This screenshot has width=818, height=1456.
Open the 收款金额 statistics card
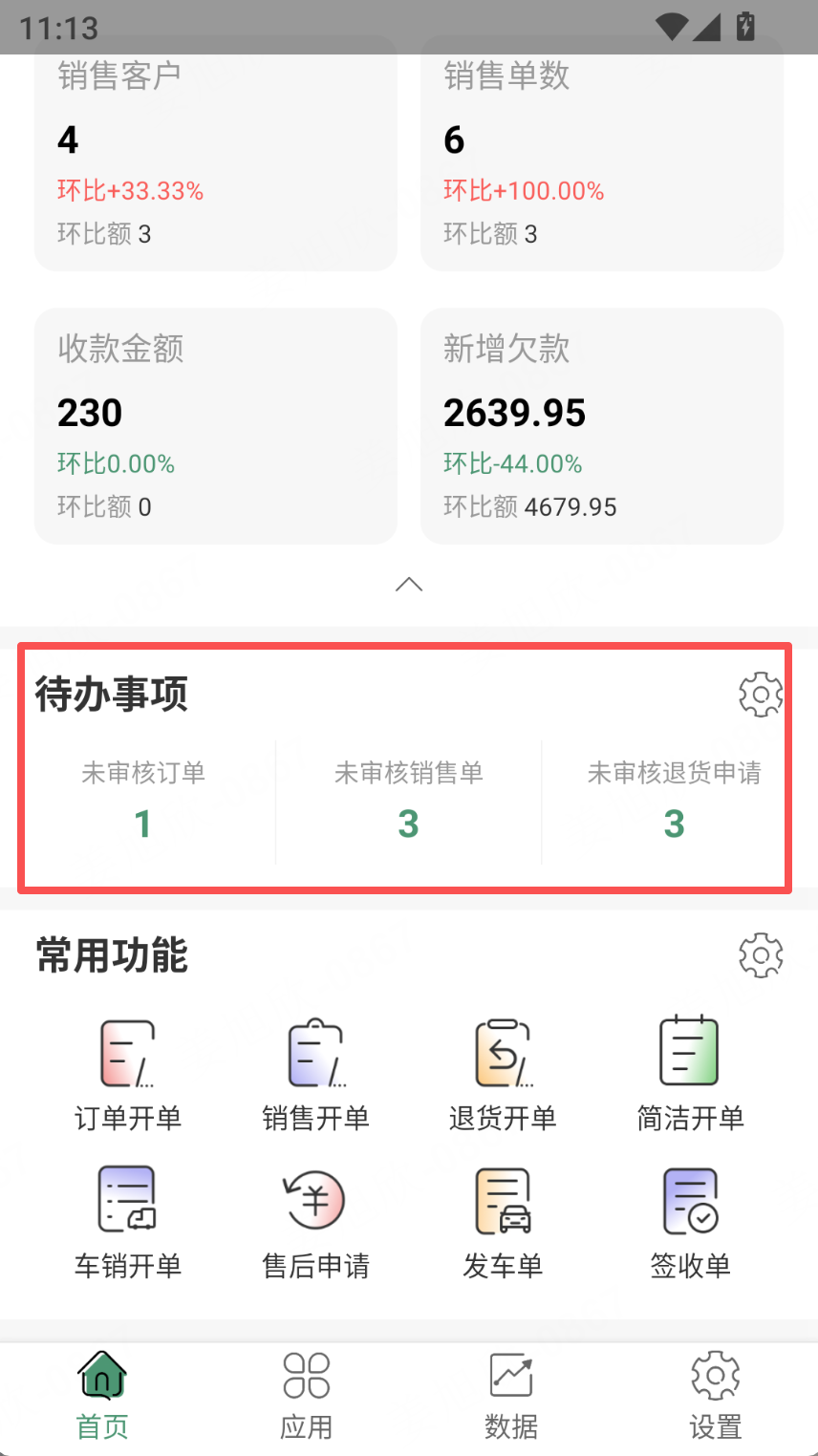(x=216, y=426)
